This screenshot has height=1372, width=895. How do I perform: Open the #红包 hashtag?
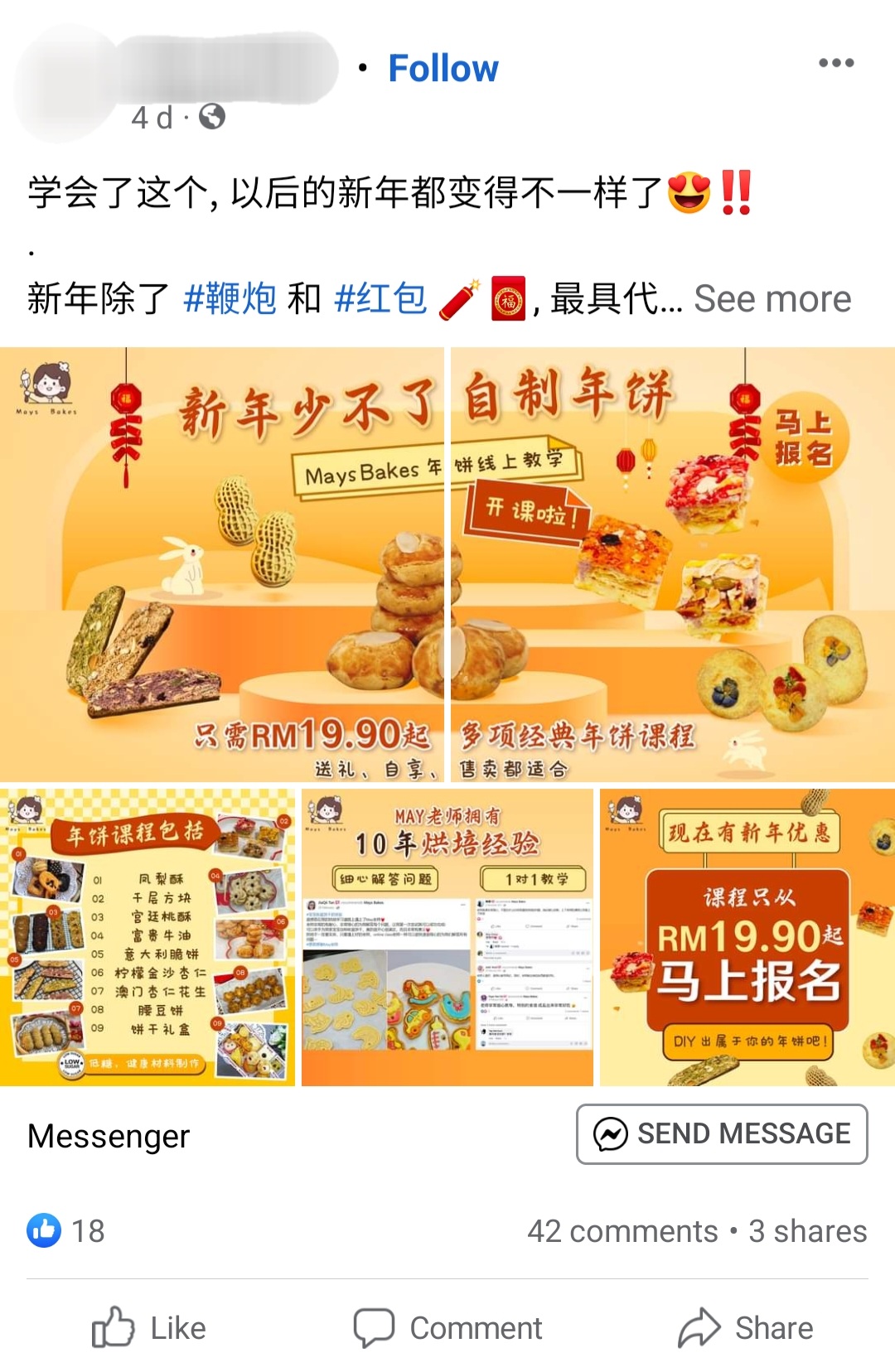(x=380, y=298)
